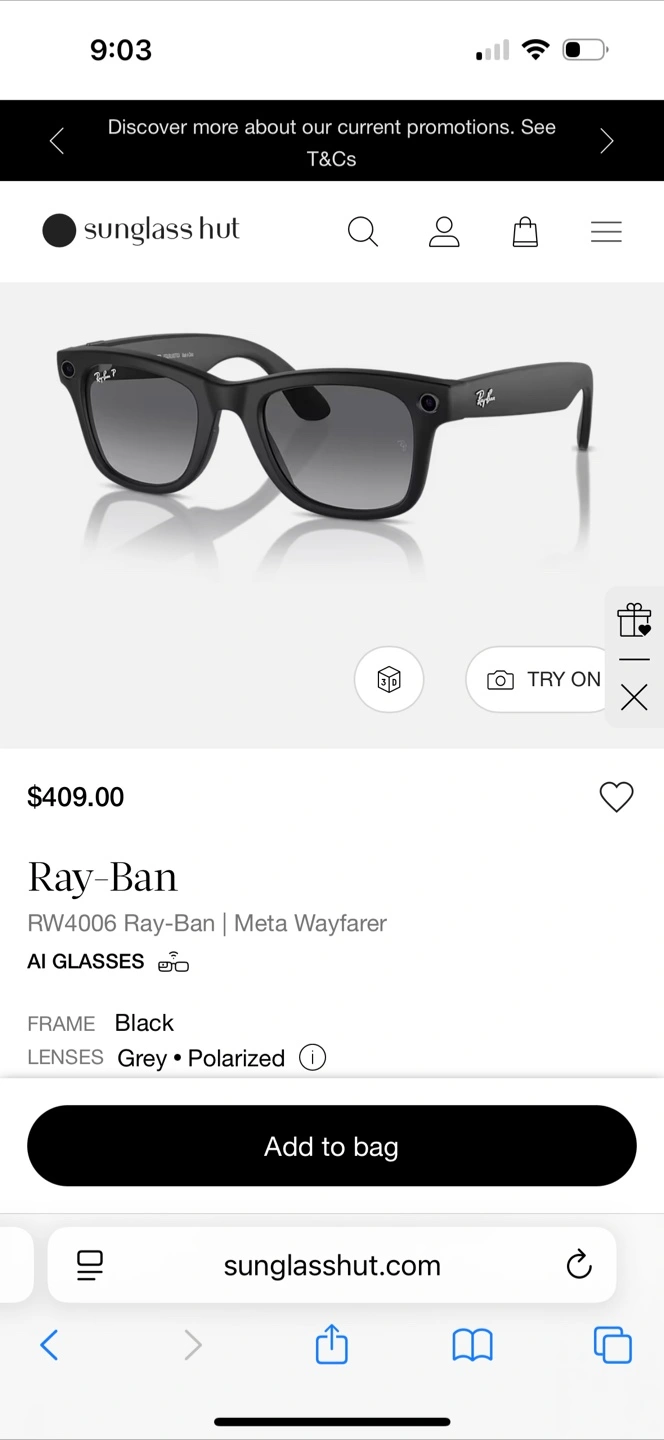The width and height of the screenshot is (664, 1440).
Task: Open the gift icon widget
Action: click(634, 620)
